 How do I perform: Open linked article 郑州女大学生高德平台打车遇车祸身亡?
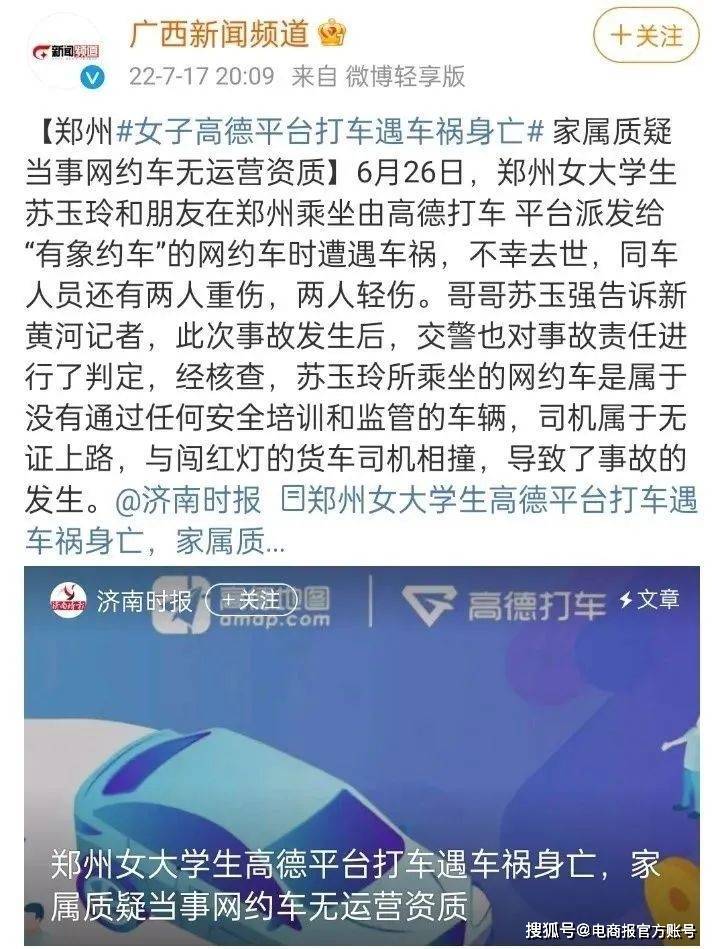[480, 498]
